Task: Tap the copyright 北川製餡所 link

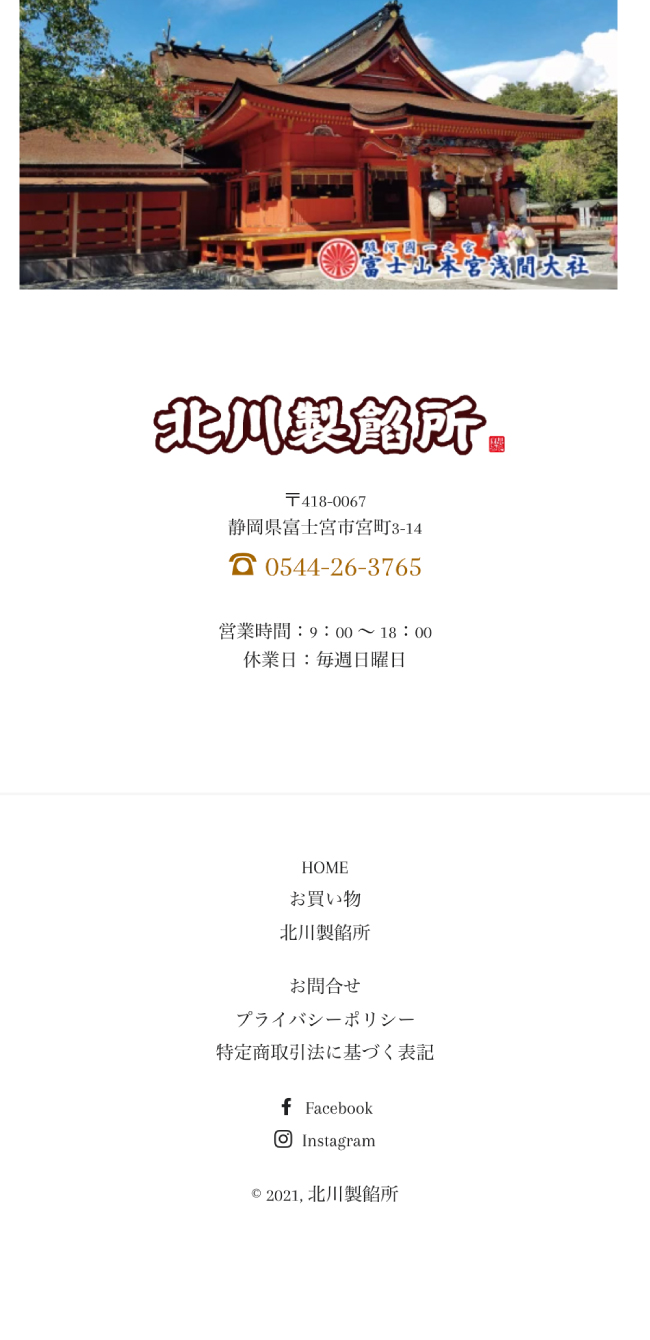Action: coord(353,1194)
